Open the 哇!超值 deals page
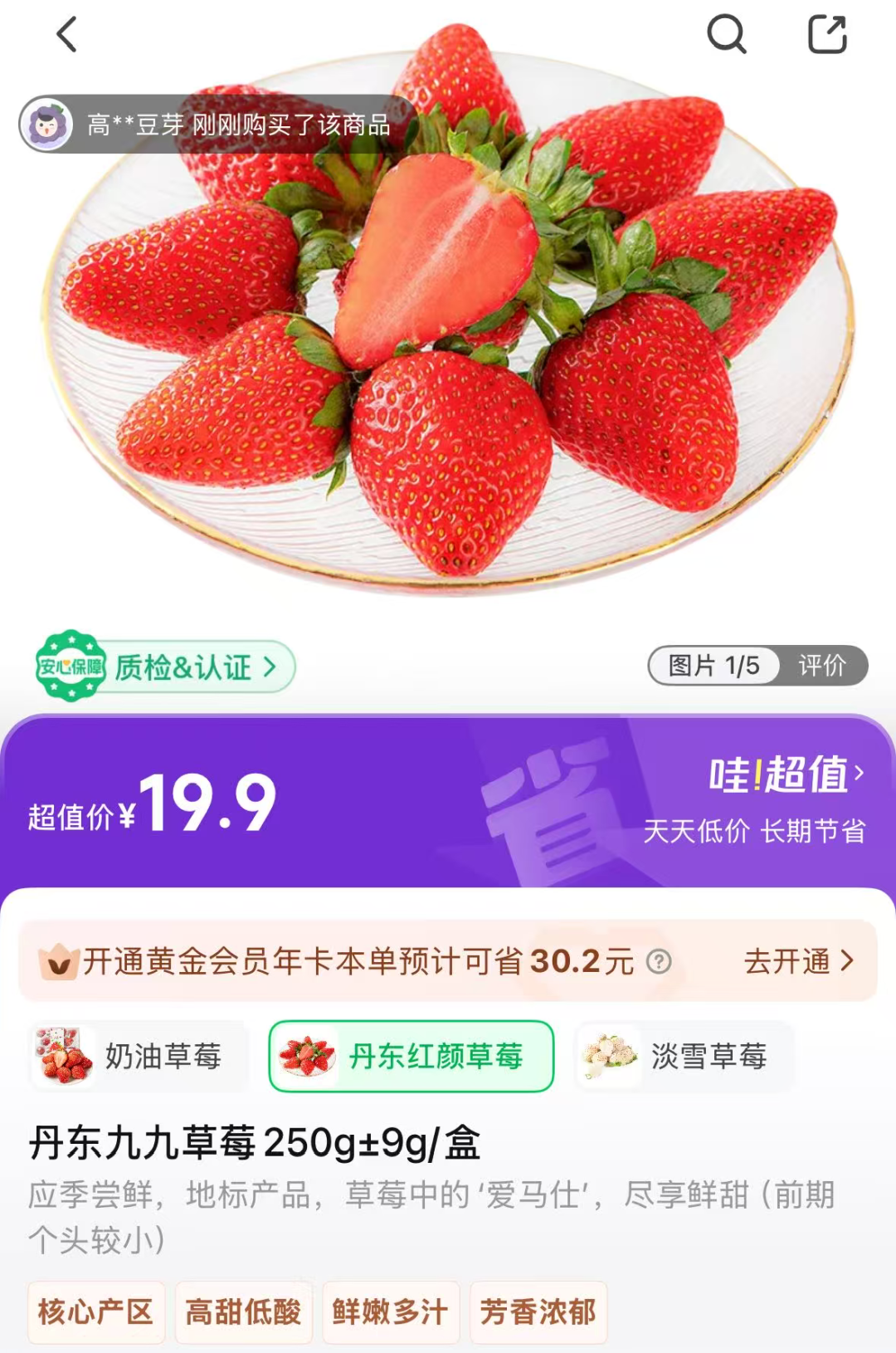The width and height of the screenshot is (896, 1353). (785, 774)
